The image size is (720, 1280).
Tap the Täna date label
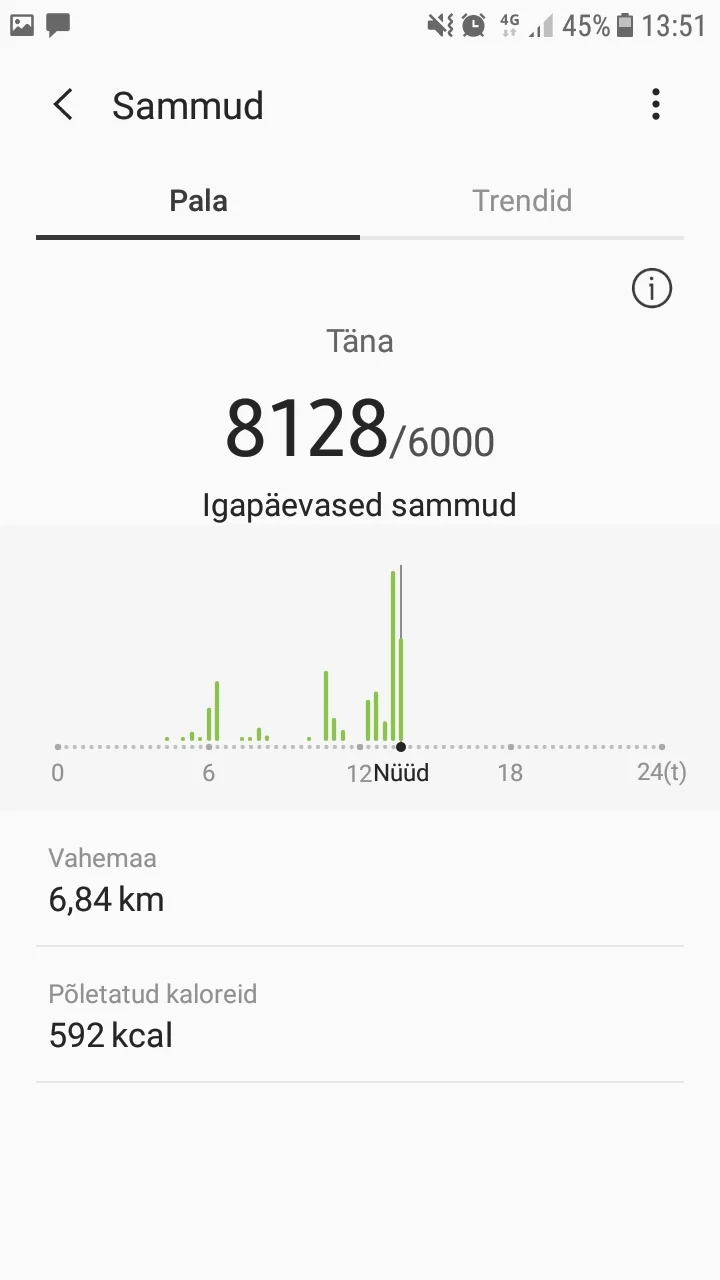360,341
